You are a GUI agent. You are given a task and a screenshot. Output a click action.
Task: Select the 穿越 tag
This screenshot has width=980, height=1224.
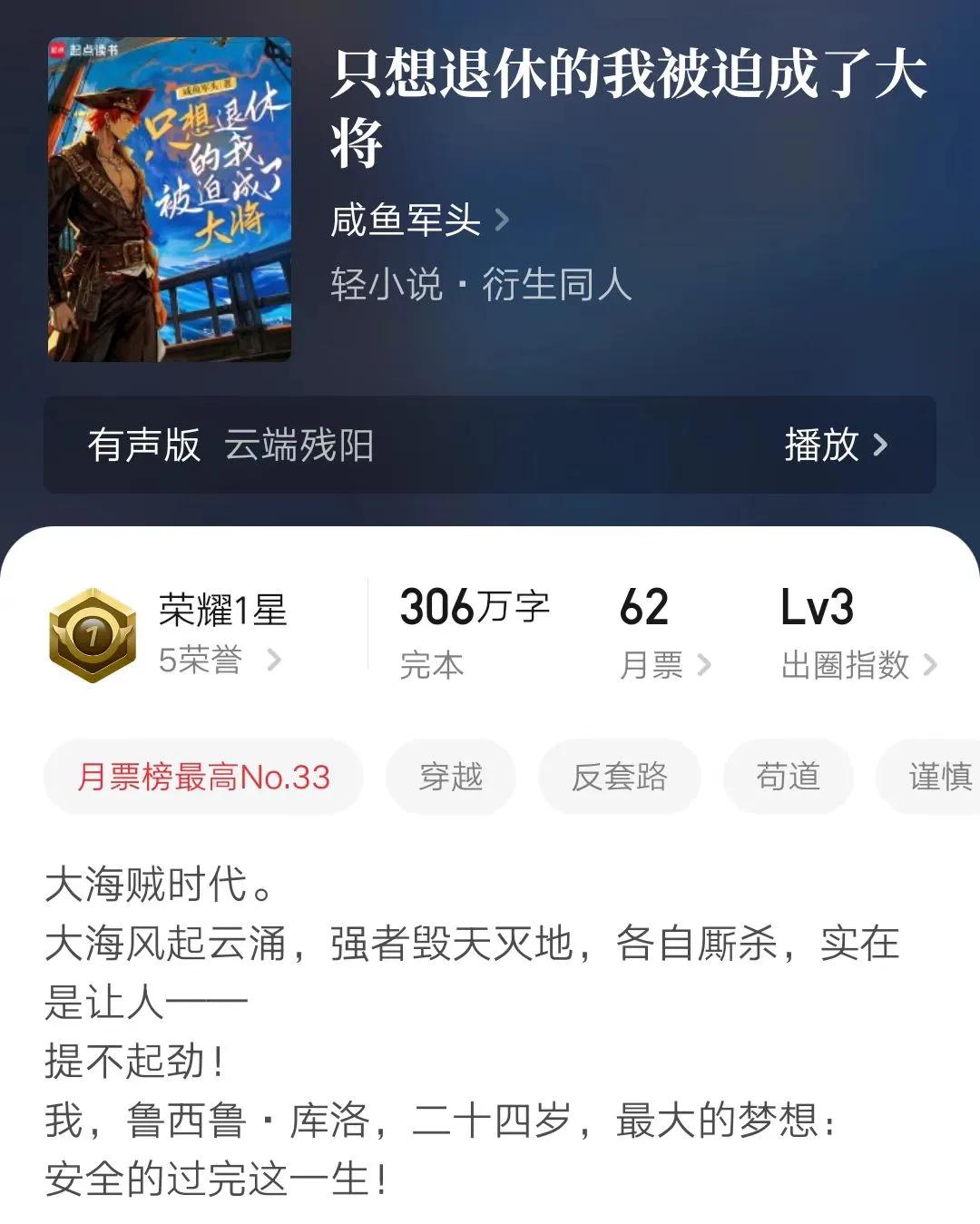click(x=451, y=777)
